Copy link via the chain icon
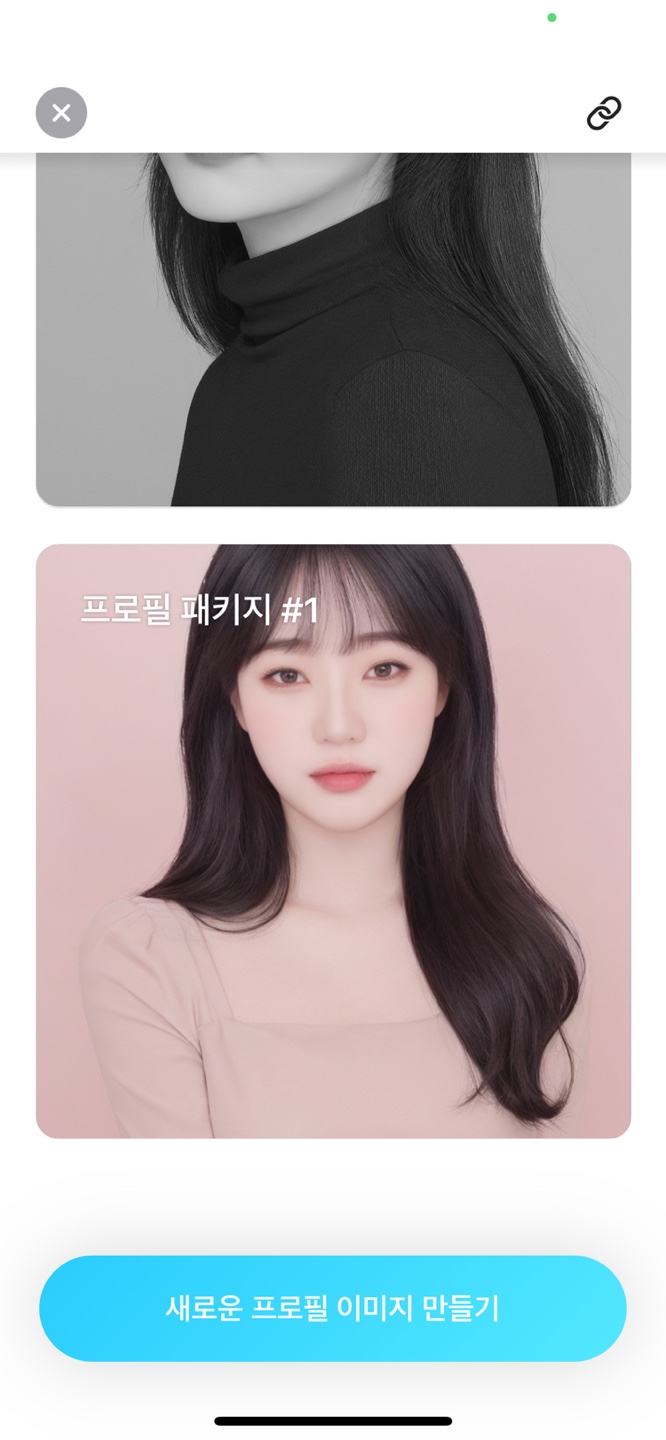The width and height of the screenshot is (666, 1440). pos(604,114)
